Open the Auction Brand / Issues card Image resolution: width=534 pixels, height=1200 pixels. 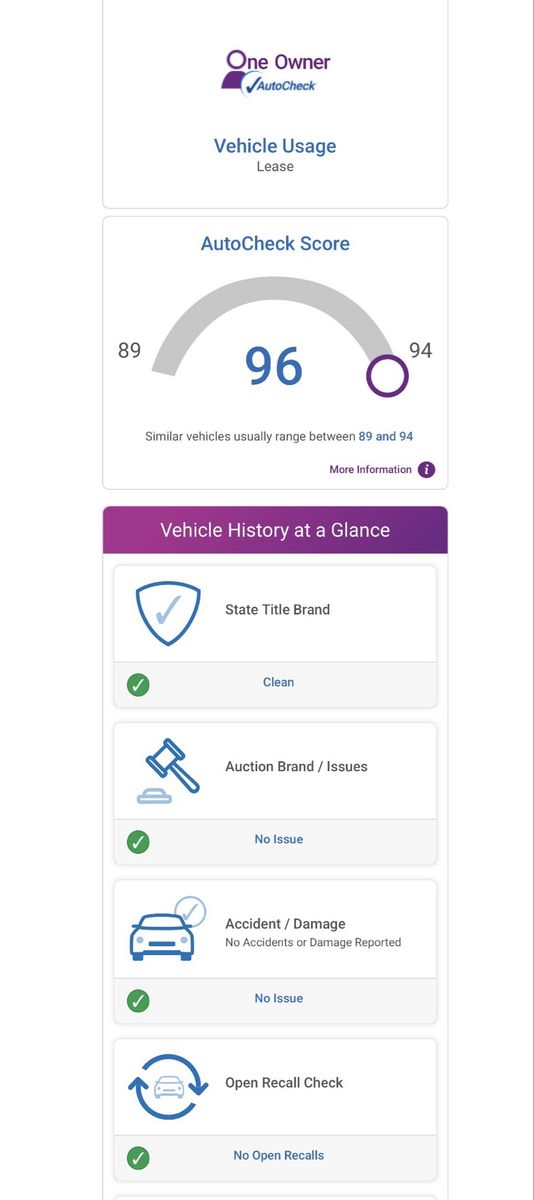pos(275,793)
